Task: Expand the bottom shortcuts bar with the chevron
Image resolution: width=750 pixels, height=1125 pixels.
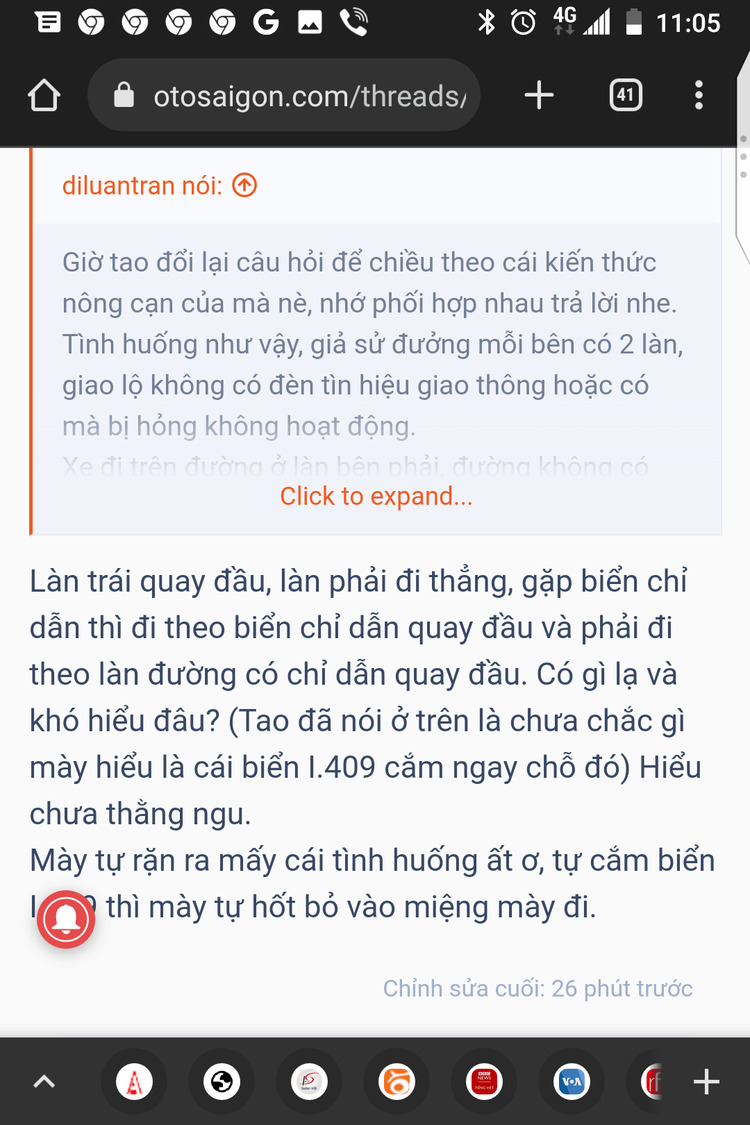Action: [x=45, y=1081]
